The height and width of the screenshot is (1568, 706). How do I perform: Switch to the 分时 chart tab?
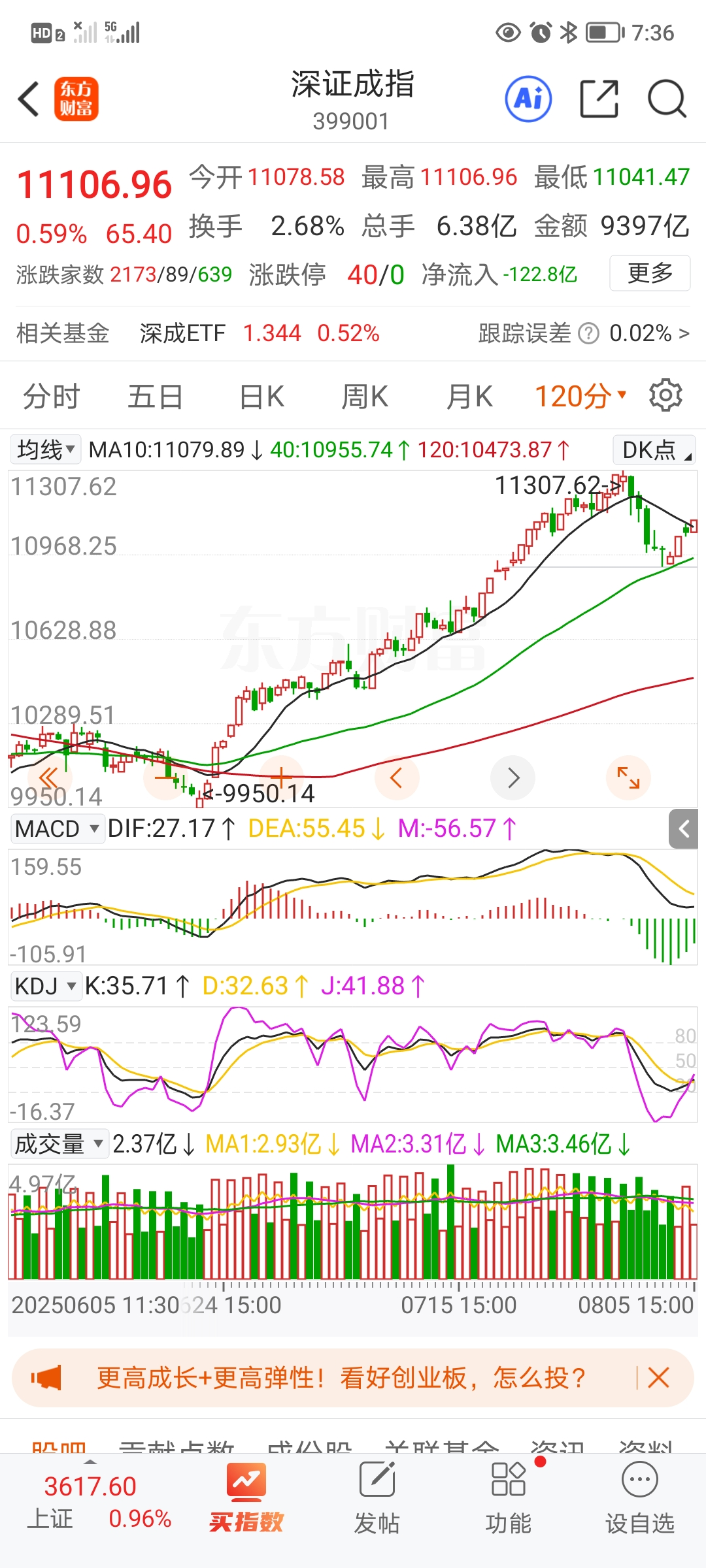pyautogui.click(x=51, y=397)
